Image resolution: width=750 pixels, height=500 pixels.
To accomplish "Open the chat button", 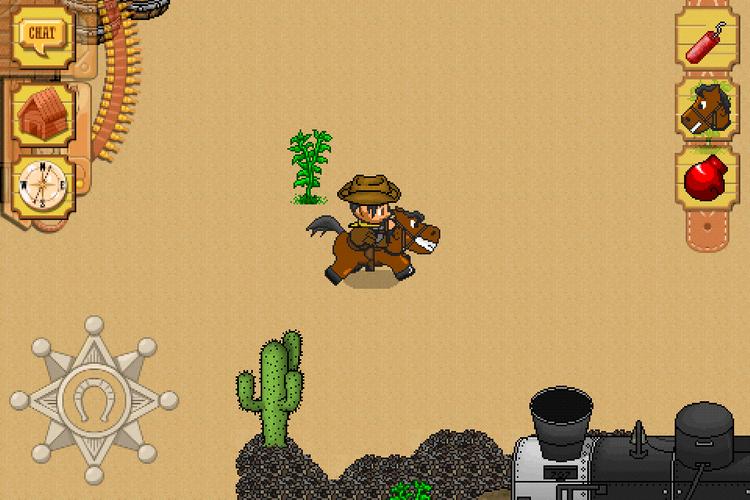I will [41, 32].
